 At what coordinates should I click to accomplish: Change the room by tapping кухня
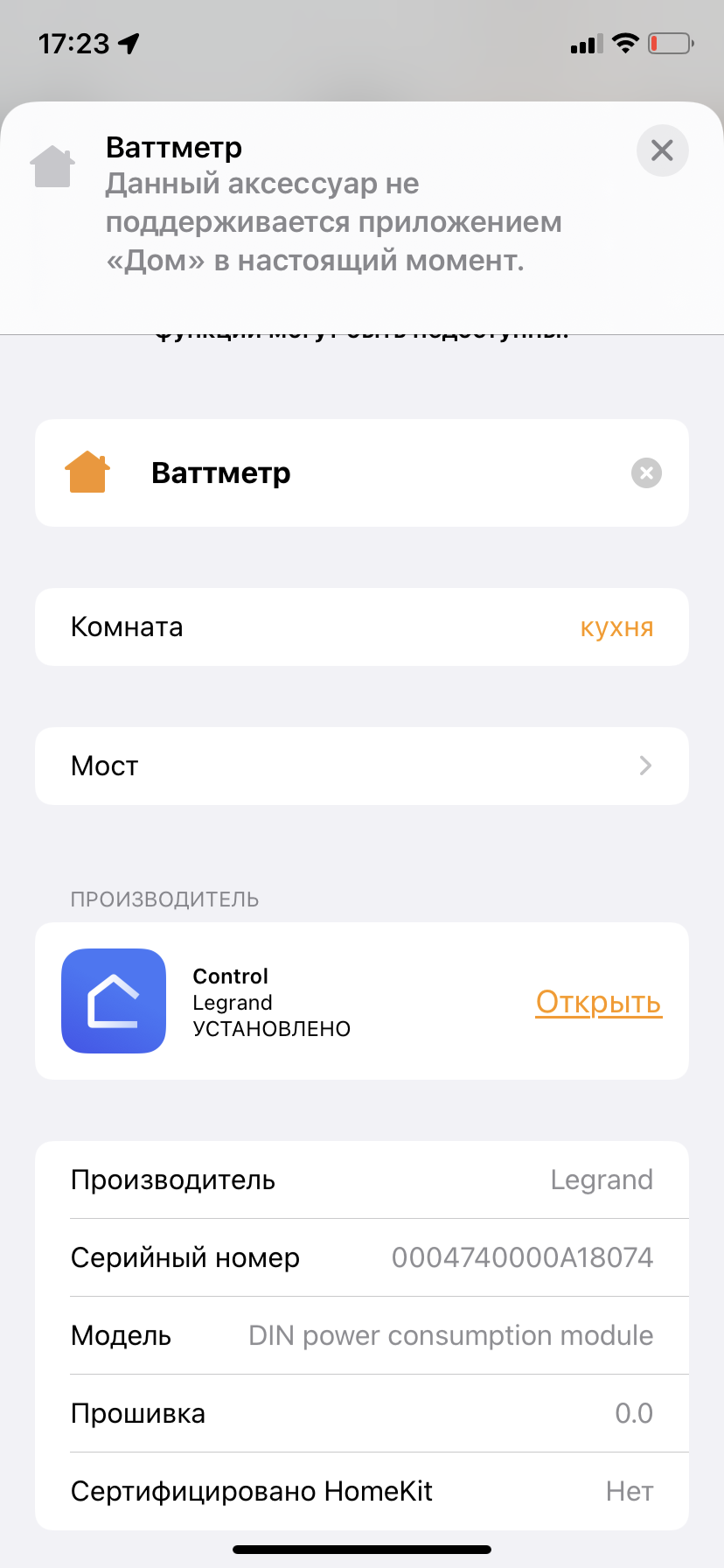pos(616,627)
